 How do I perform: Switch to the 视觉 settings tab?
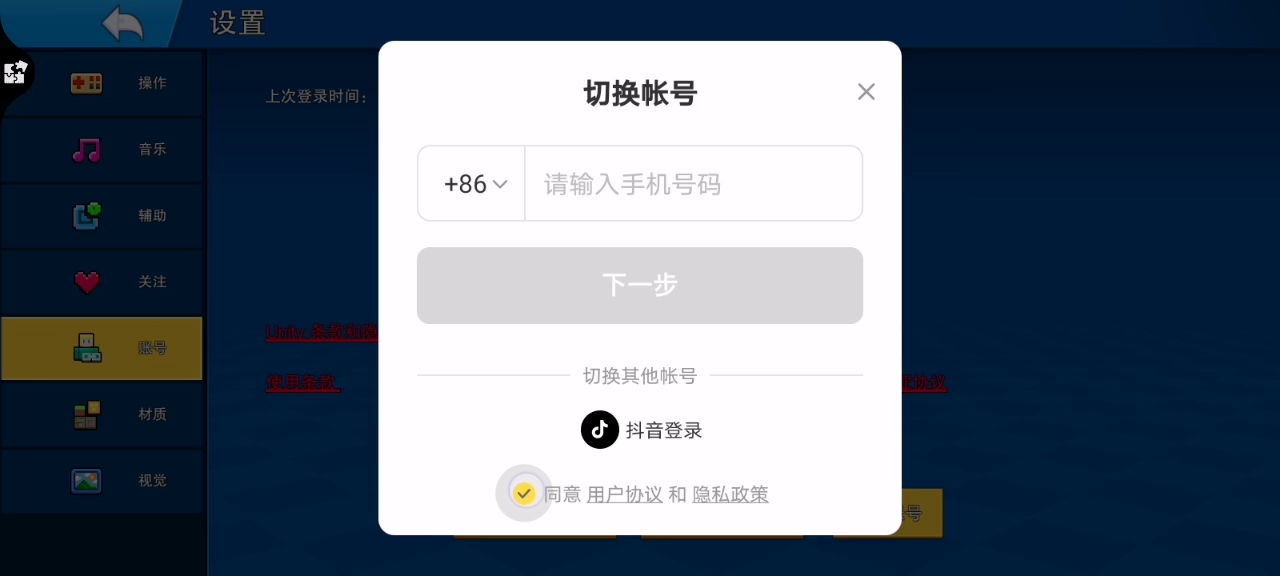[102, 480]
